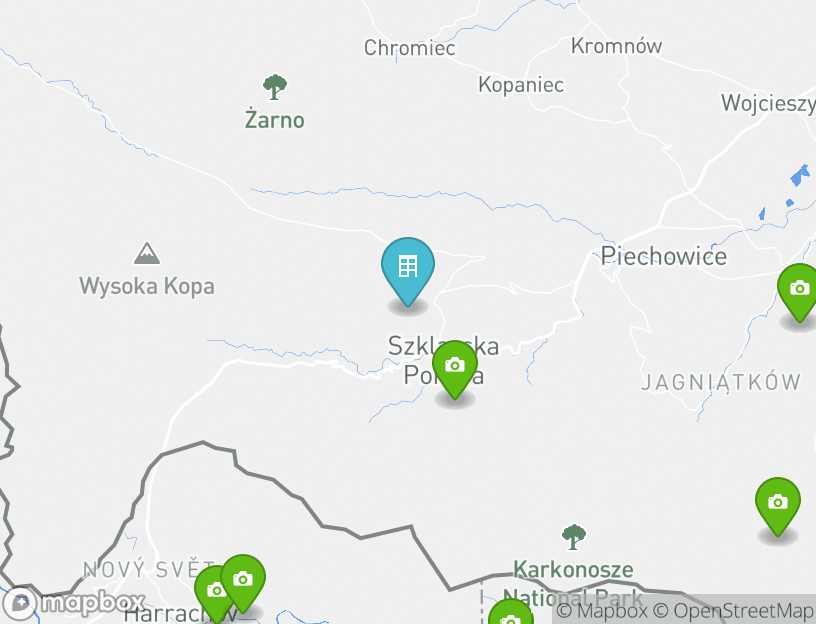Open the © Mapbox attribution link
Image resolution: width=816 pixels, height=624 pixels.
click(602, 611)
